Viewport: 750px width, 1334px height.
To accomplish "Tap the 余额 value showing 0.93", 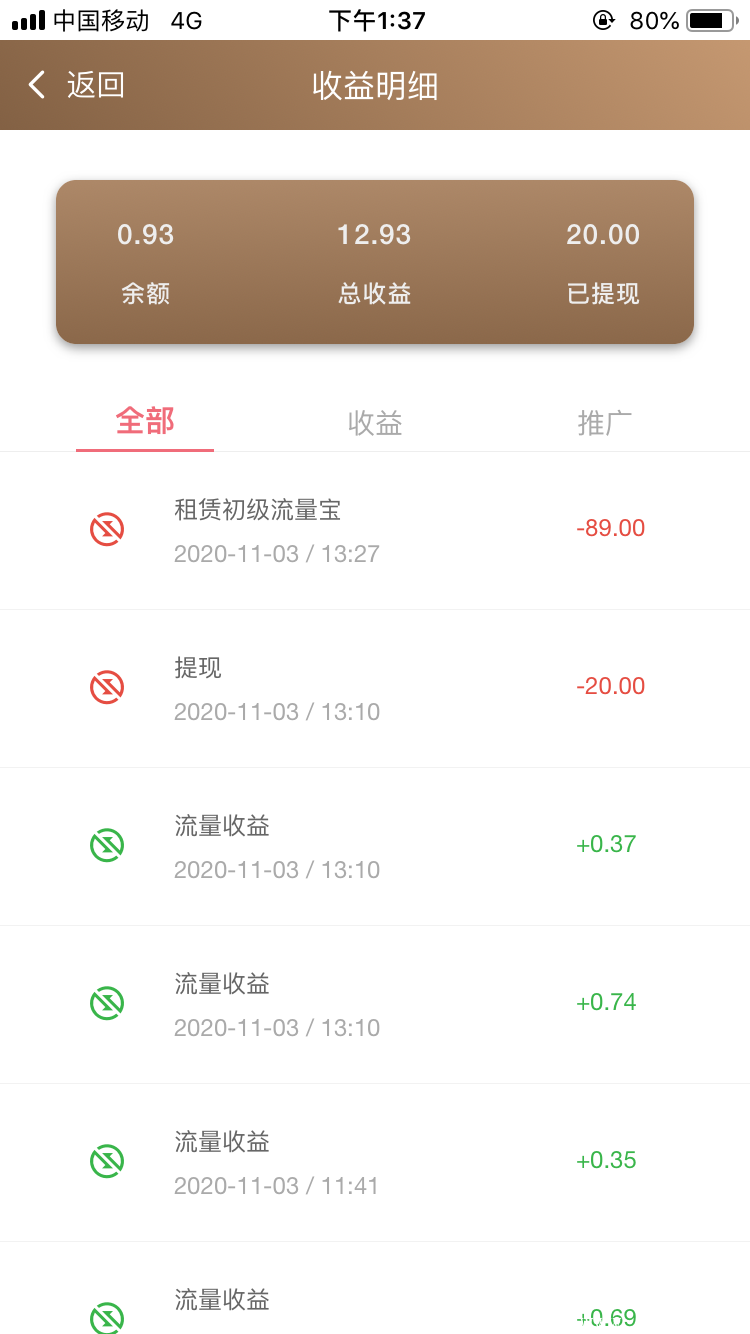I will 145,235.
